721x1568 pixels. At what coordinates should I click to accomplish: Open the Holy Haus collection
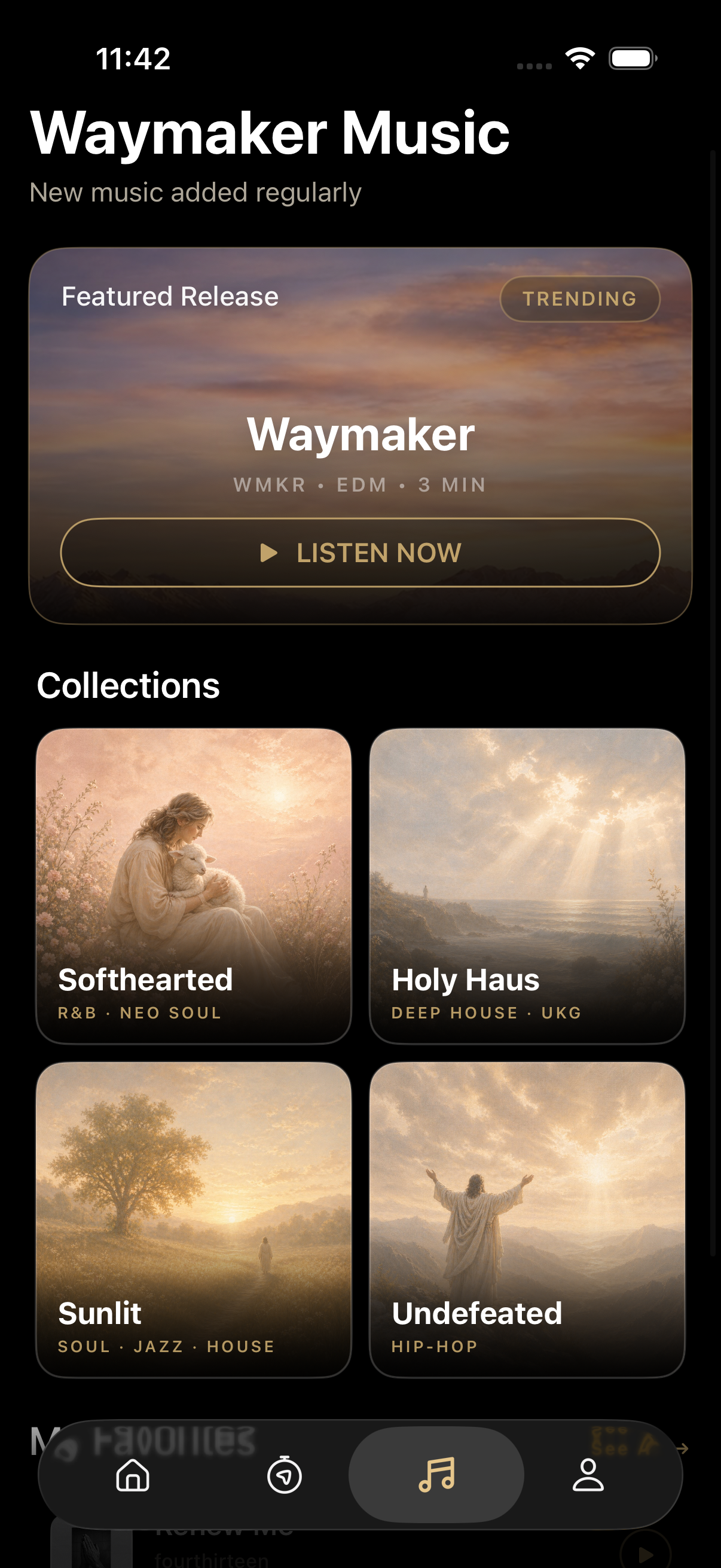pyautogui.click(x=527, y=886)
